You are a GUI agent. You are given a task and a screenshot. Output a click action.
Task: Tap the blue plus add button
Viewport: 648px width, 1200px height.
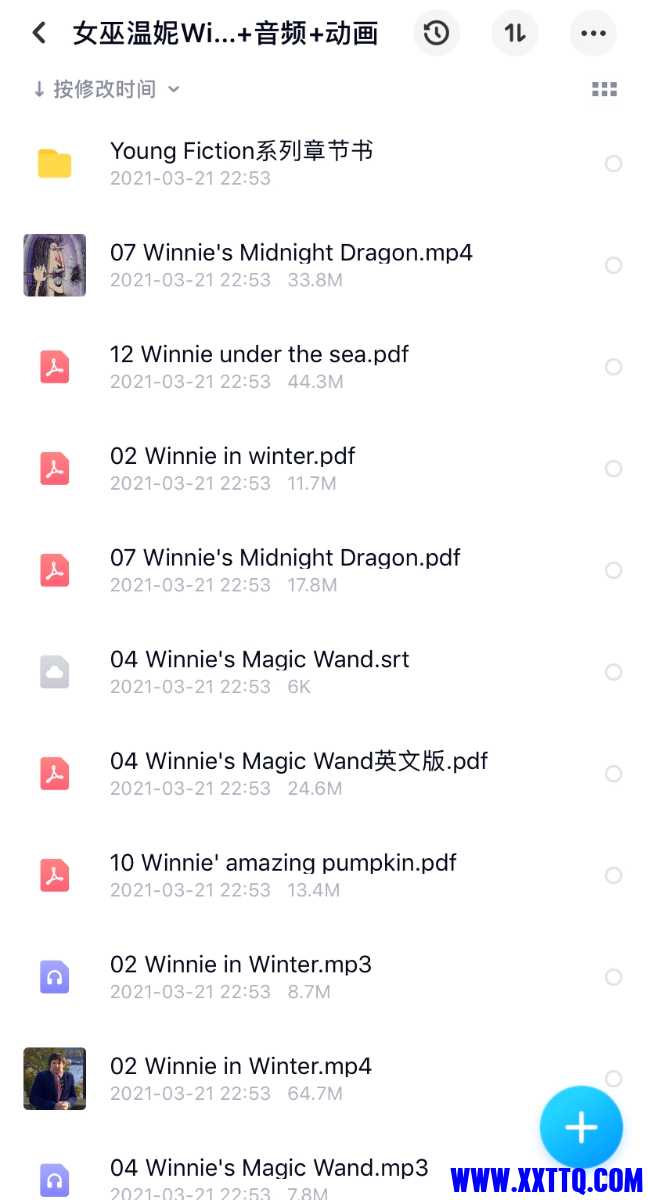click(x=581, y=1127)
